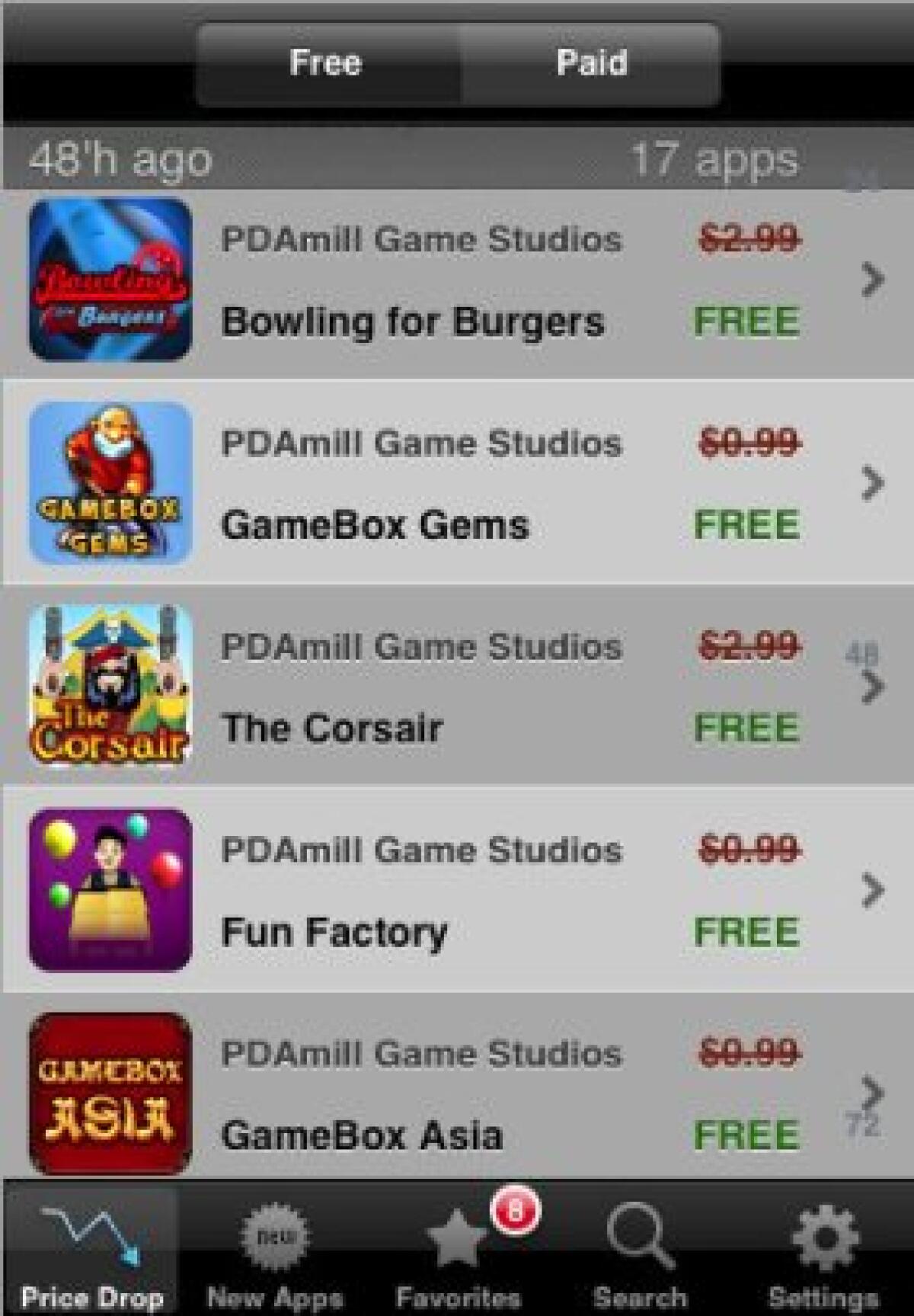The height and width of the screenshot is (1316, 914).
Task: Expand details for Bowling for Burgers
Action: 870,280
